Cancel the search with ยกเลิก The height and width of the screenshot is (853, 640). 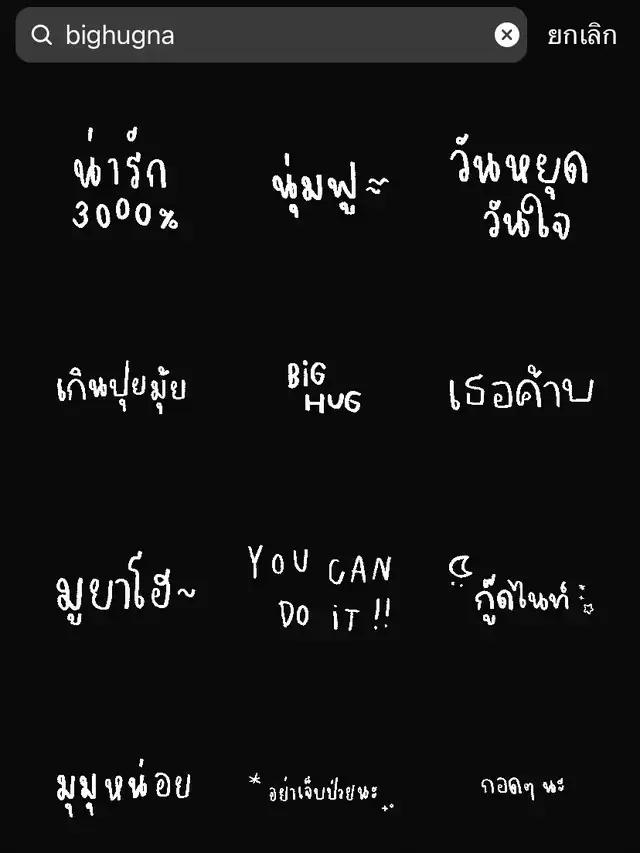pos(581,35)
